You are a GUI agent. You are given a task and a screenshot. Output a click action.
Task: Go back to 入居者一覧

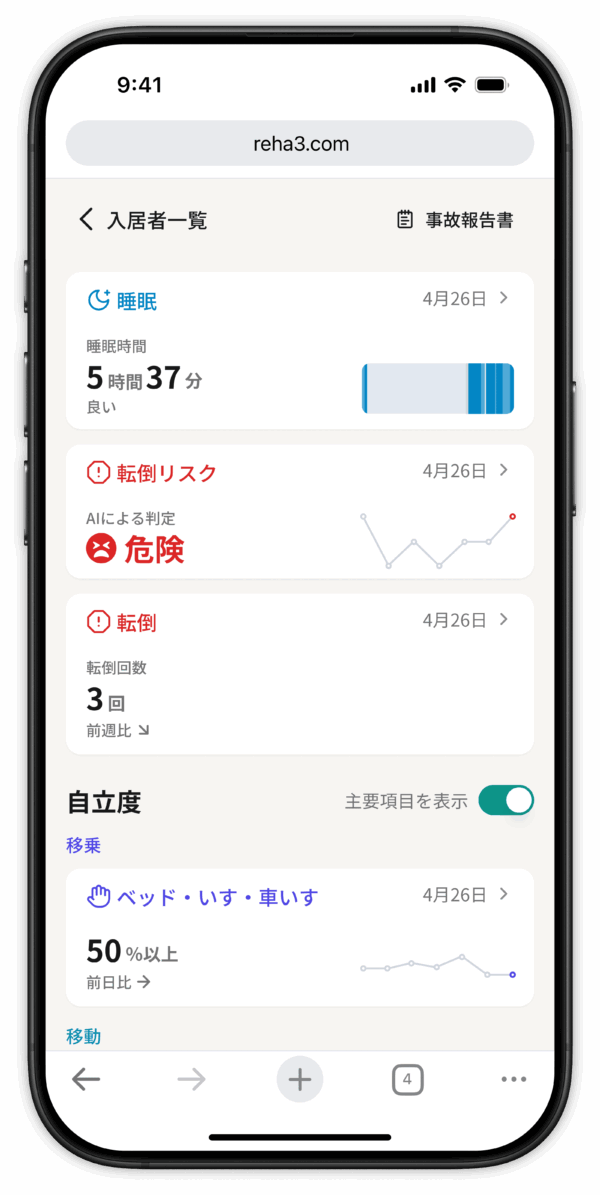coord(142,220)
